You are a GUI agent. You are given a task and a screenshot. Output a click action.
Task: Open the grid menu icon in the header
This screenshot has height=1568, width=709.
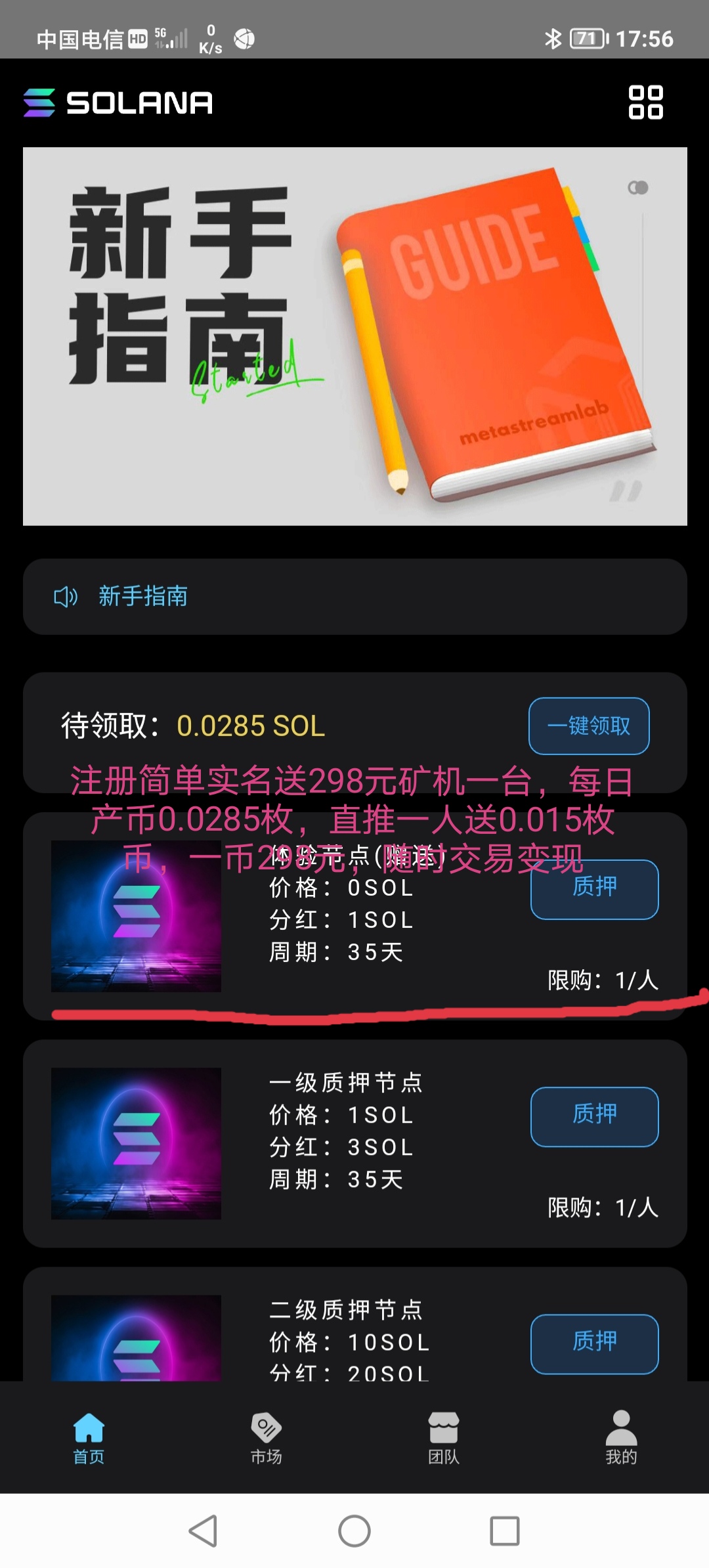click(645, 102)
